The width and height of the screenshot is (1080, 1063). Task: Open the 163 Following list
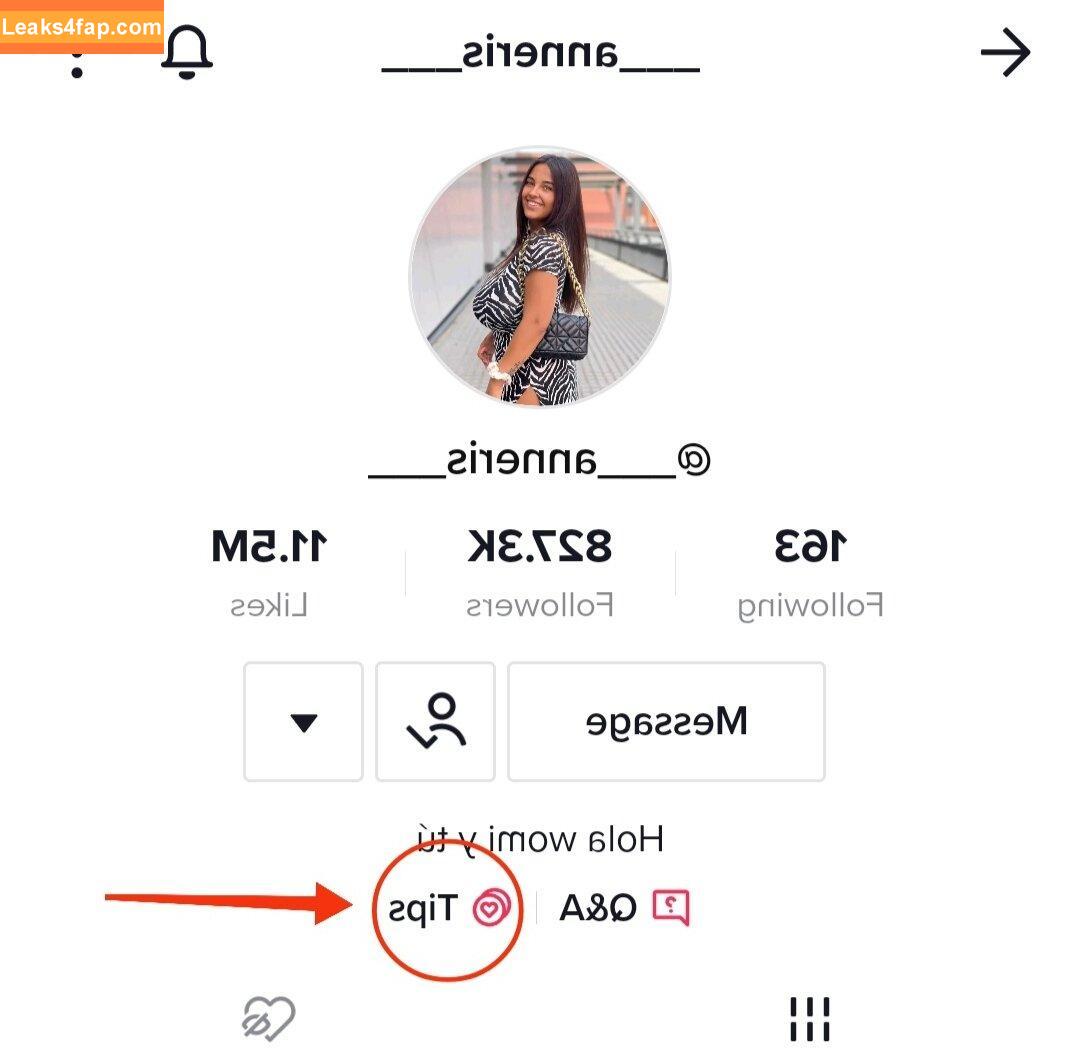click(810, 572)
